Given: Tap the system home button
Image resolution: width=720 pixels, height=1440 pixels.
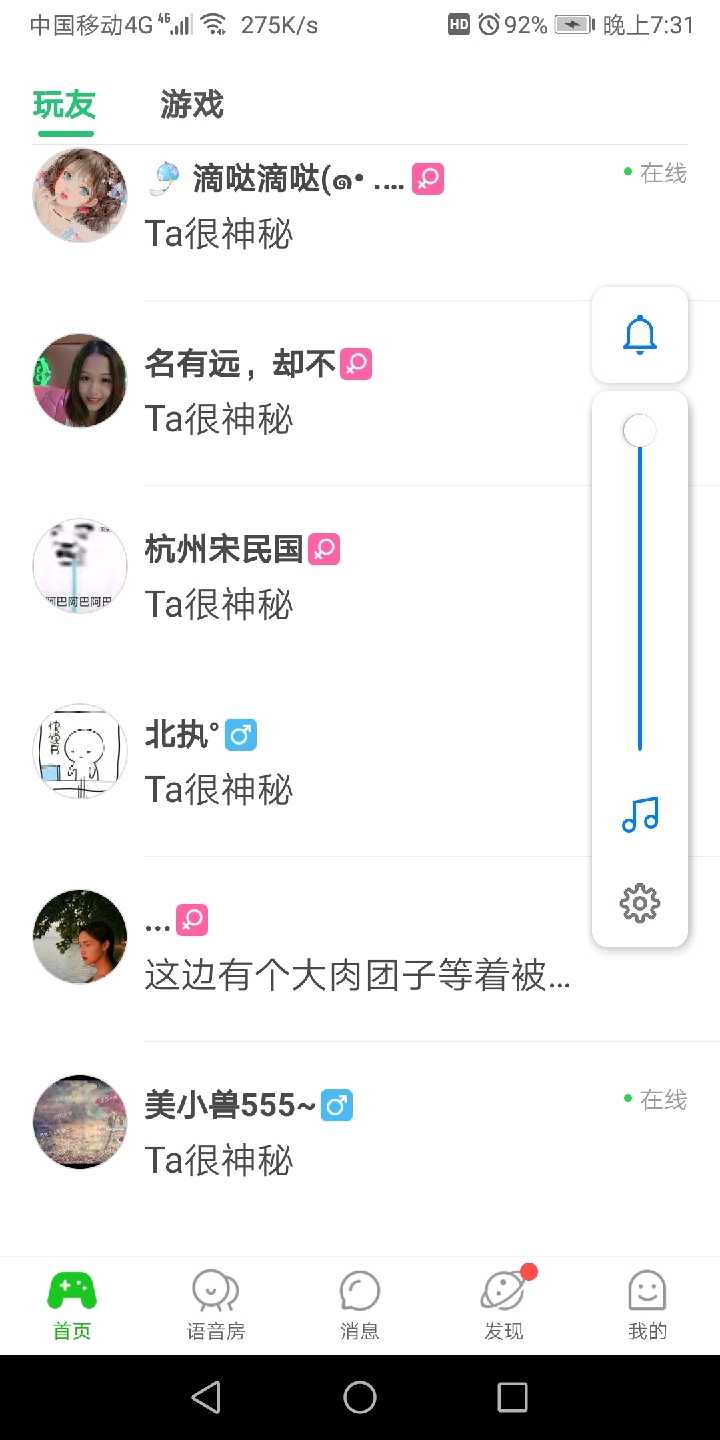Looking at the screenshot, I should 360,1397.
